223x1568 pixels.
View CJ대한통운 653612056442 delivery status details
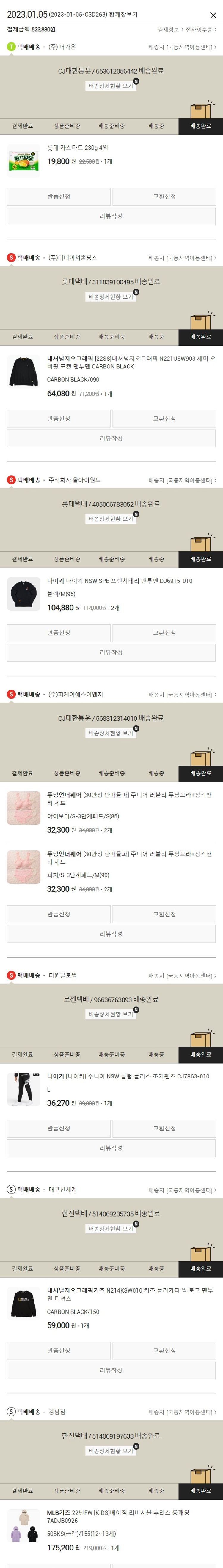pyautogui.click(x=111, y=86)
